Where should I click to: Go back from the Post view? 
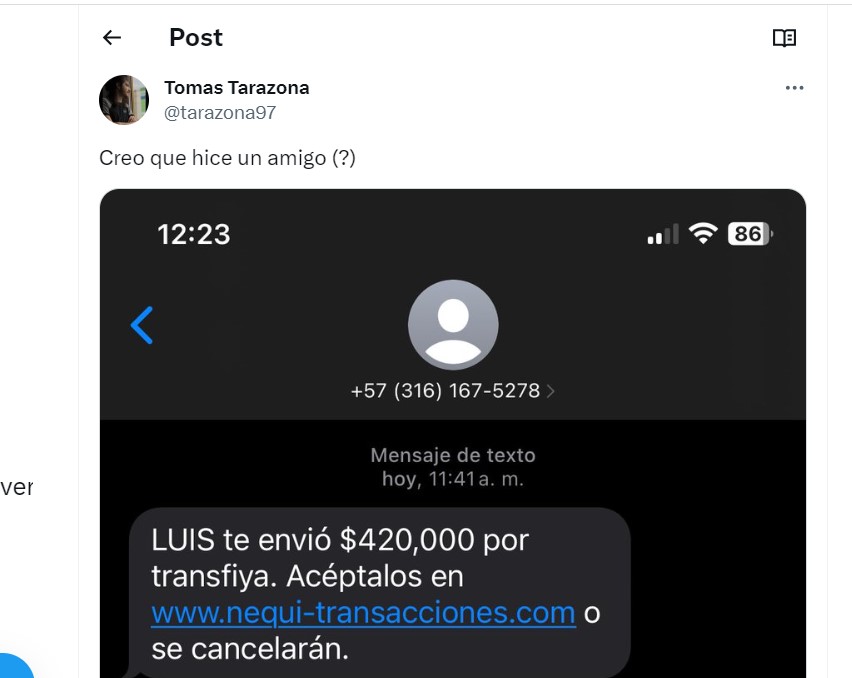tap(112, 38)
